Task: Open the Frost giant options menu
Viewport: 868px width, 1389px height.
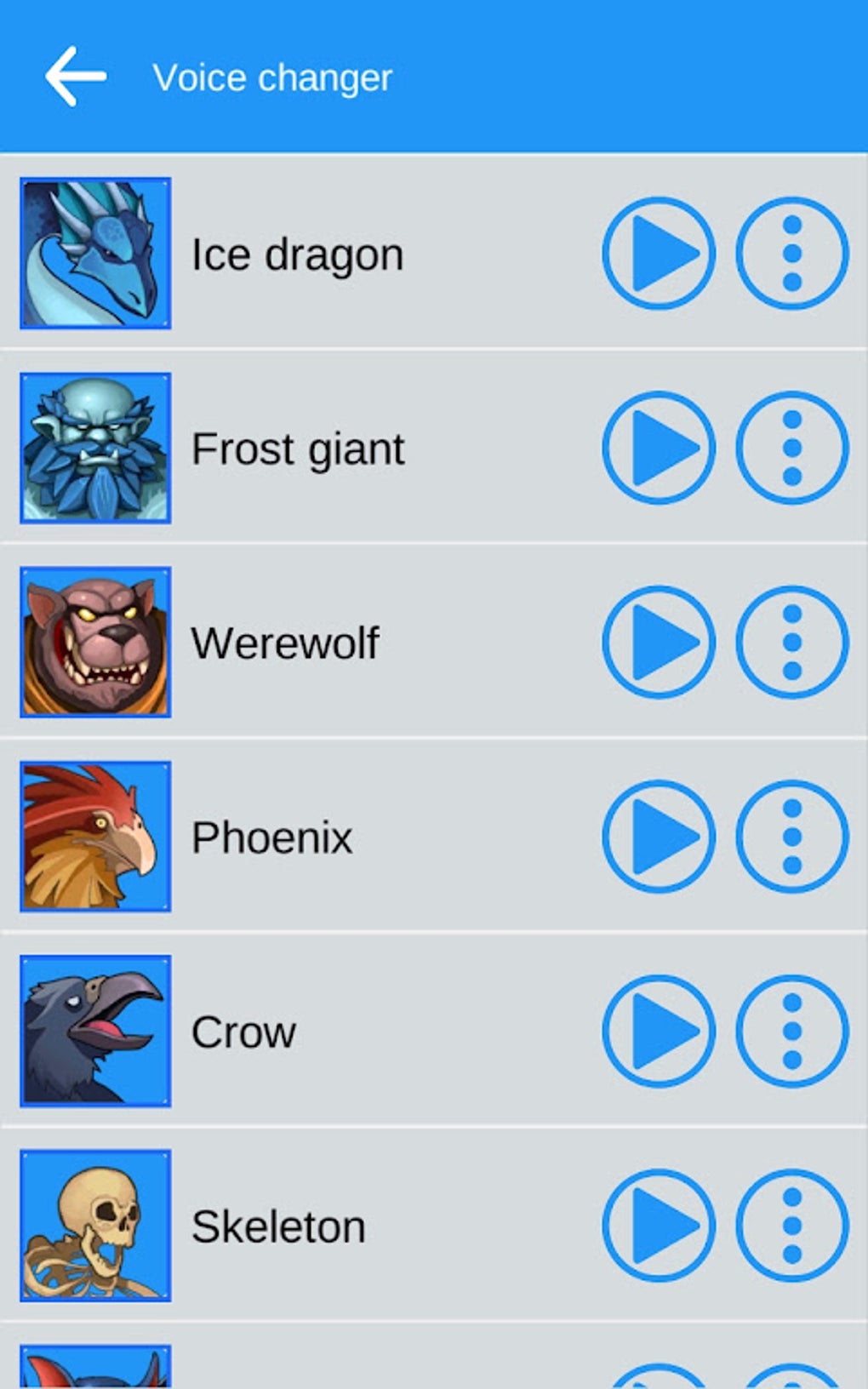Action: tap(792, 448)
